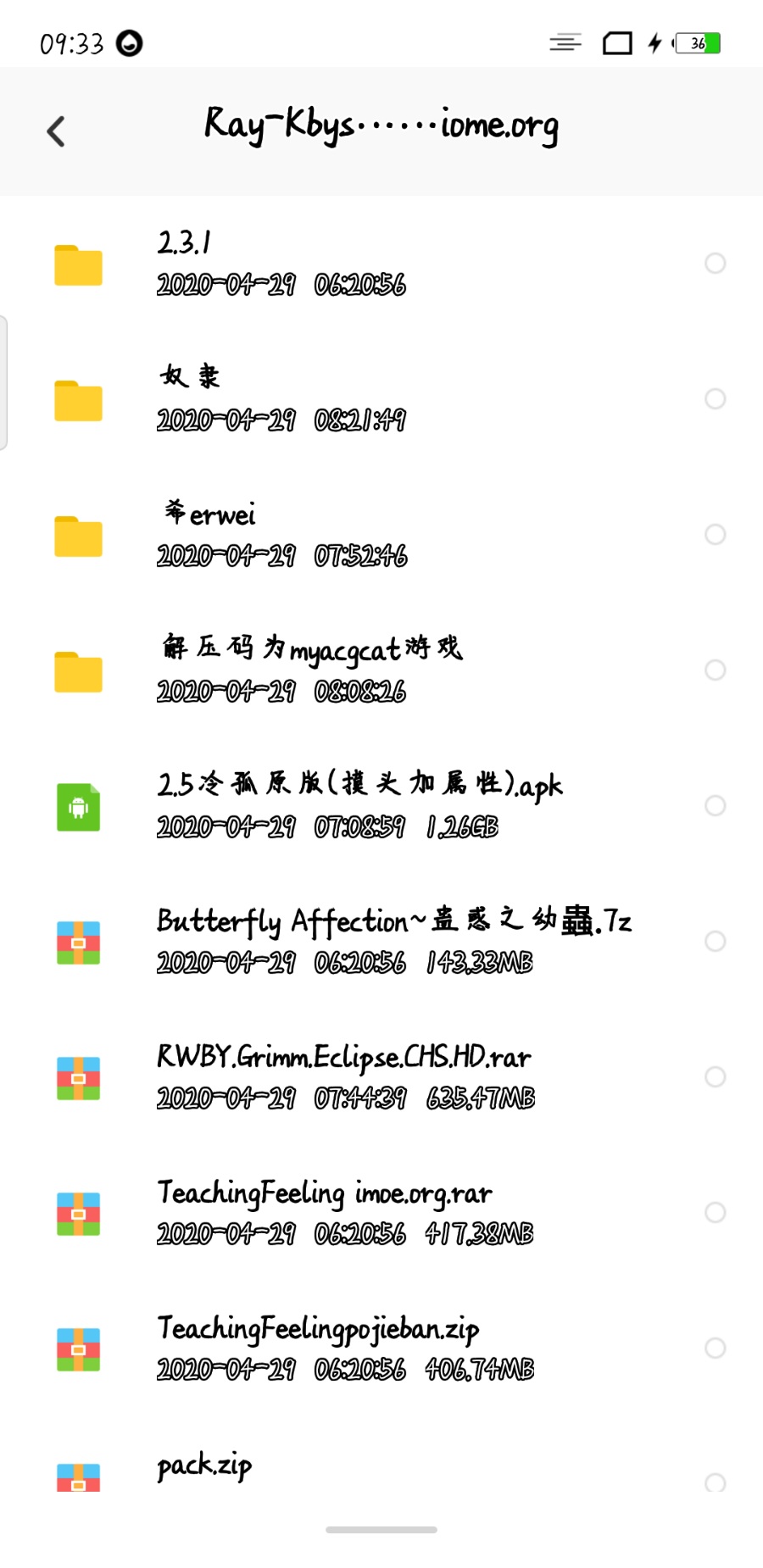Tap the Ray-Kbys iome.org title text
The image size is (763, 1568).
tap(381, 125)
